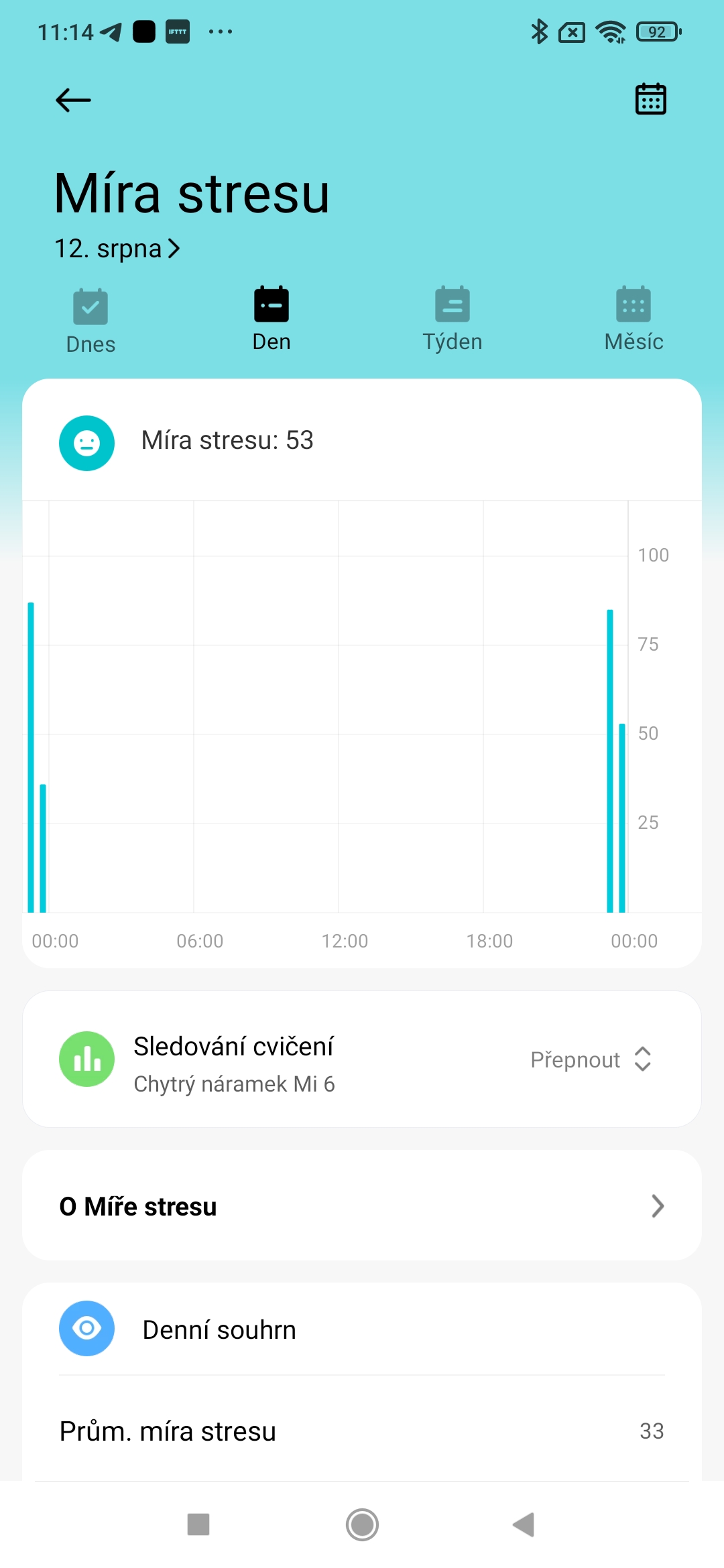Image resolution: width=724 pixels, height=1568 pixels.
Task: Select the Den tab
Action: click(271, 320)
